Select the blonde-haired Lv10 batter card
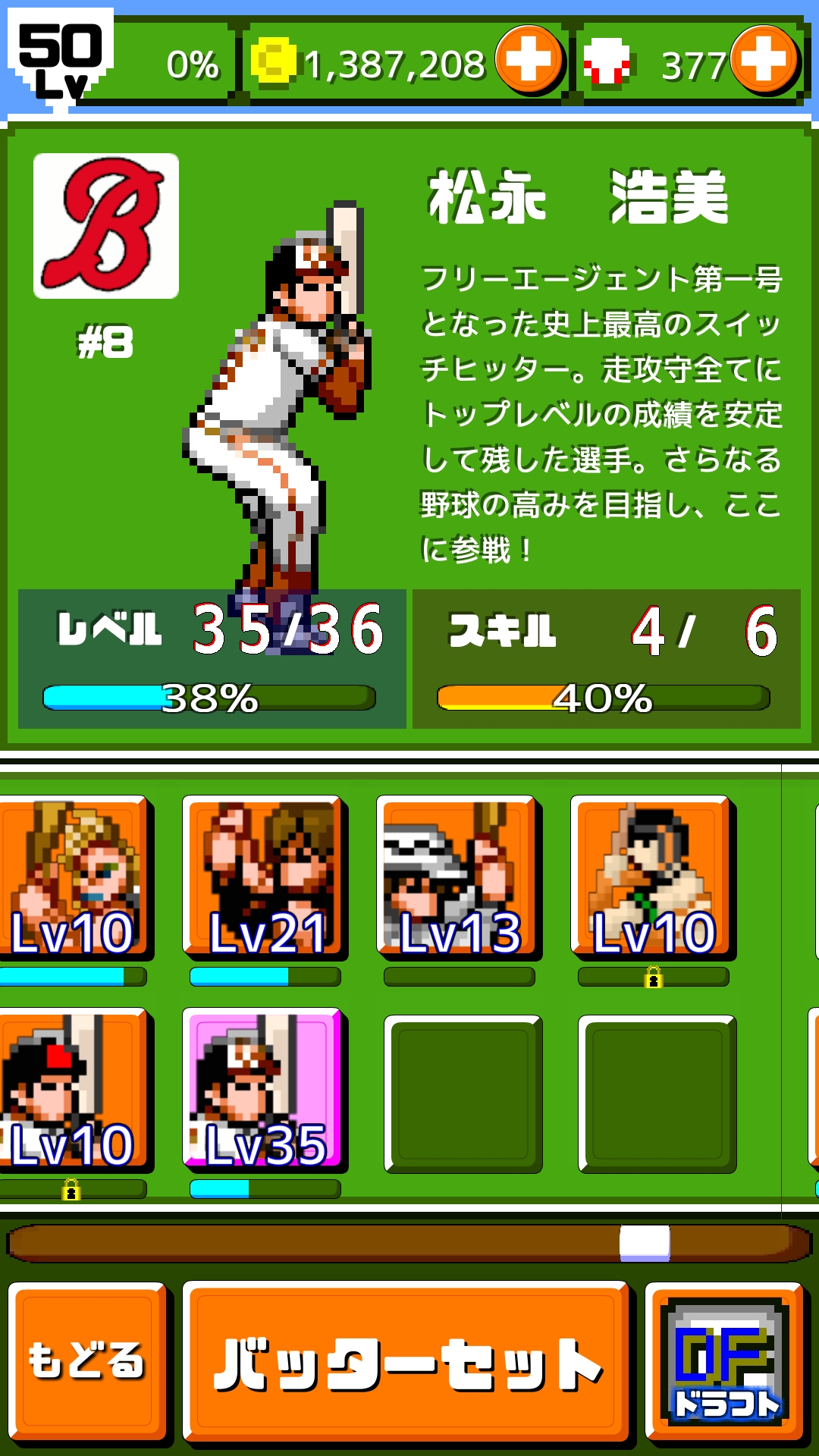The height and width of the screenshot is (1456, 819). [73, 877]
